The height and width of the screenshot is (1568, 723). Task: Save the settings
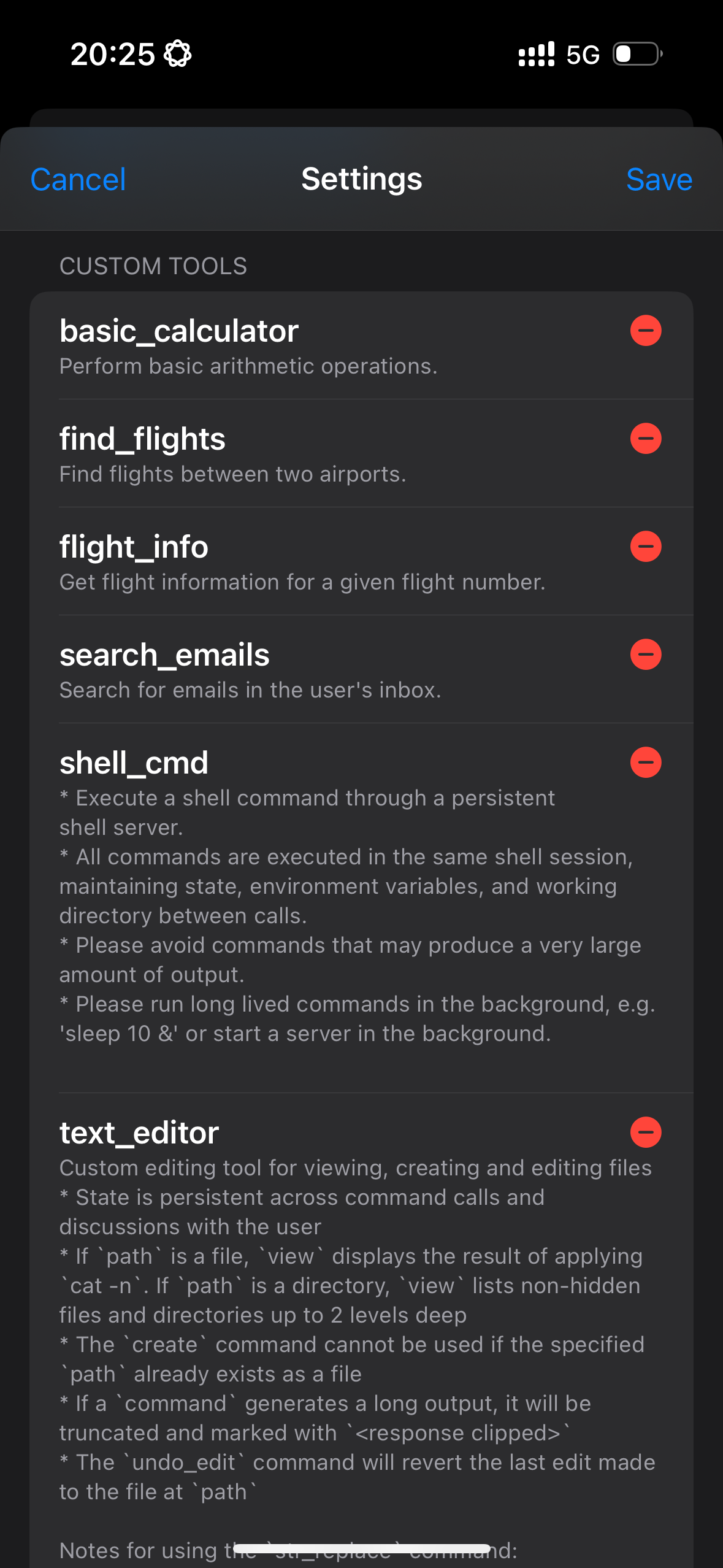pyautogui.click(x=659, y=180)
